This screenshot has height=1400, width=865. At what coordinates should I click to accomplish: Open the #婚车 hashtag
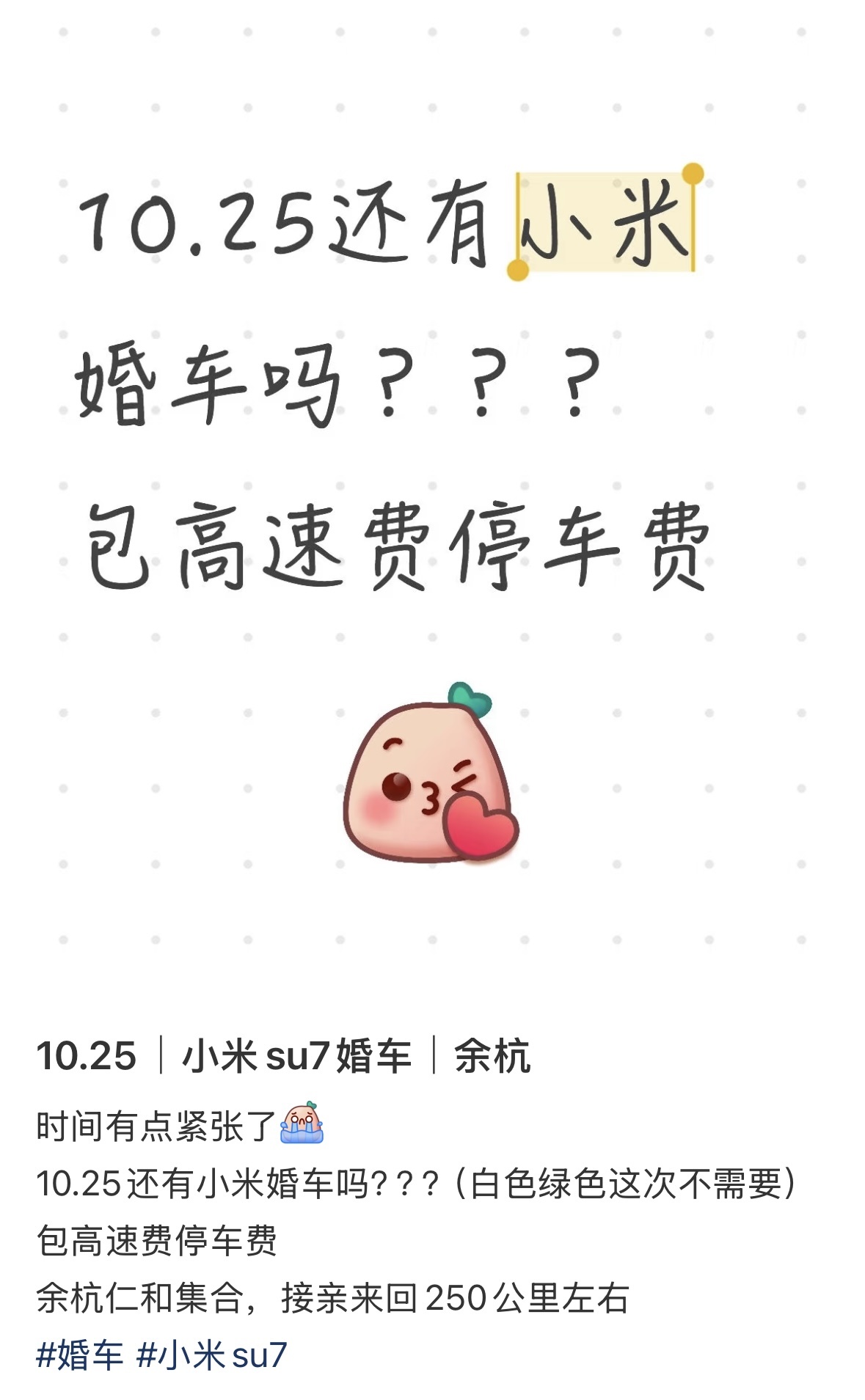[79, 1355]
